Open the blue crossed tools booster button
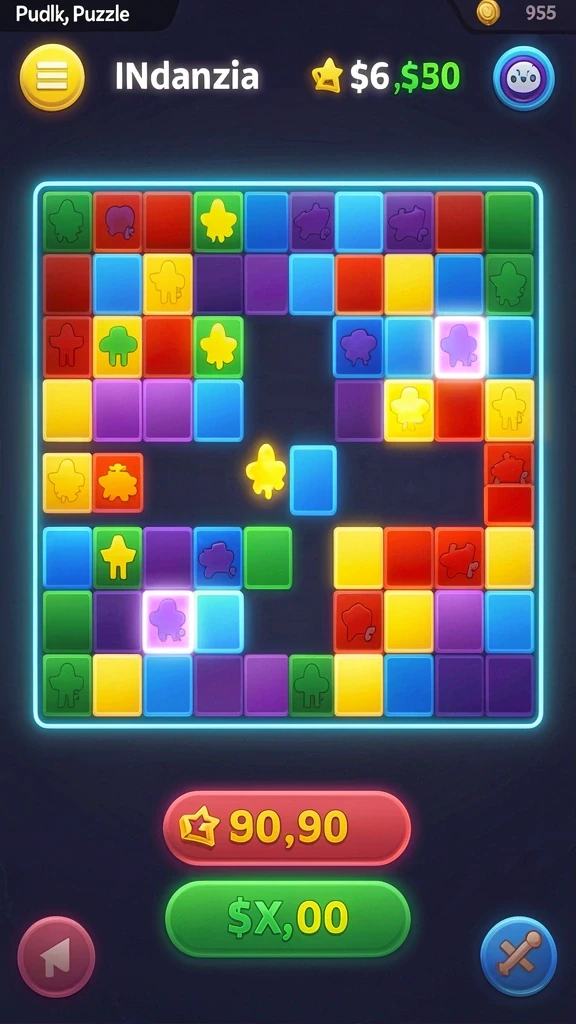576x1024 pixels. pos(519,955)
